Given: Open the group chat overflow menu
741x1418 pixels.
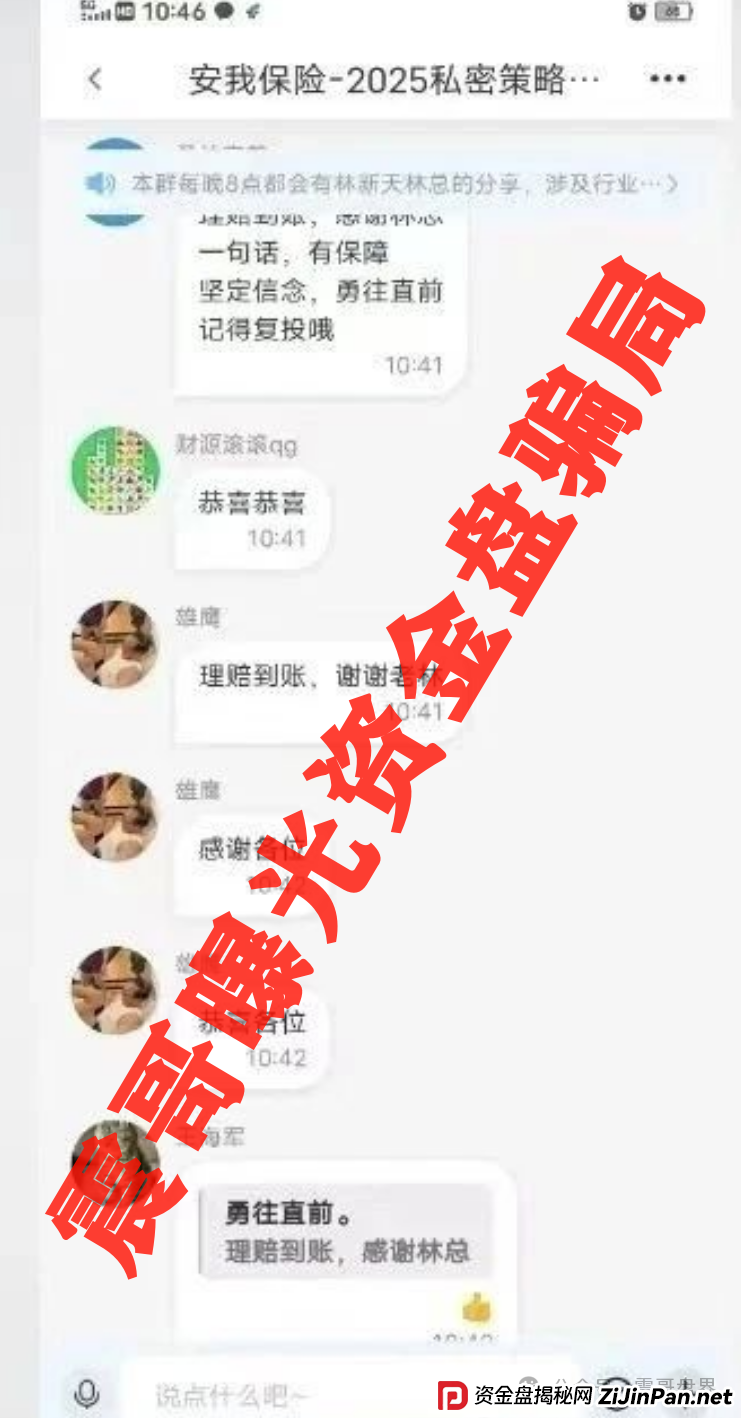Looking at the screenshot, I should 667,79.
